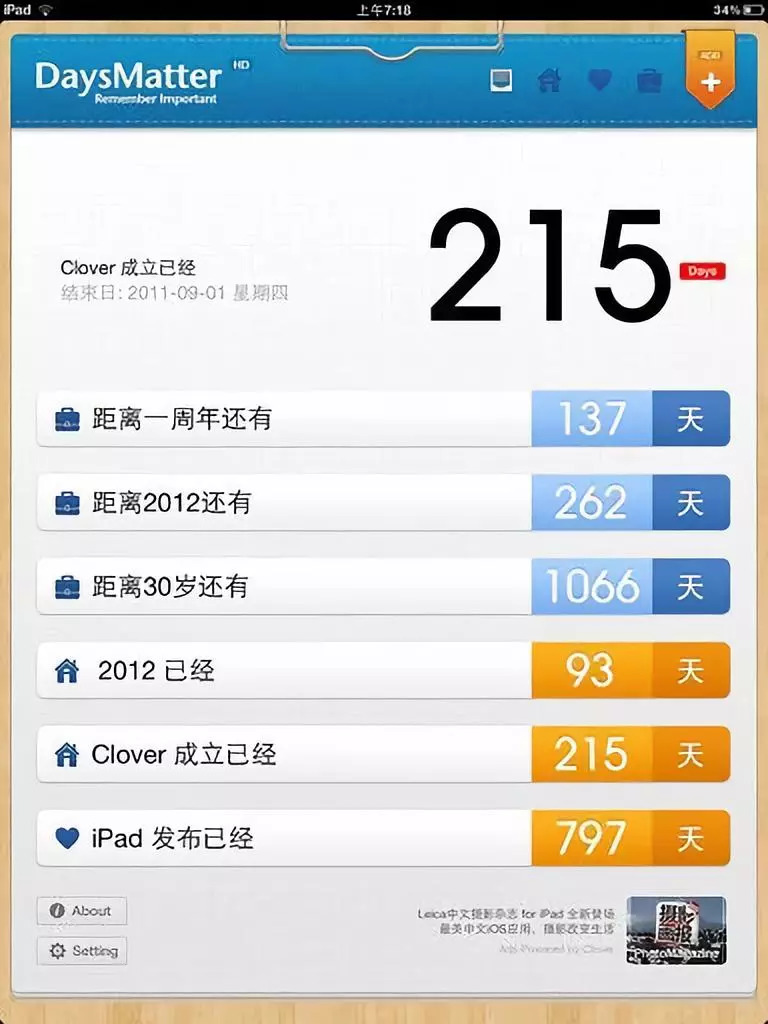Filter events by the briefcase icon
This screenshot has height=1024, width=768.
click(x=650, y=81)
